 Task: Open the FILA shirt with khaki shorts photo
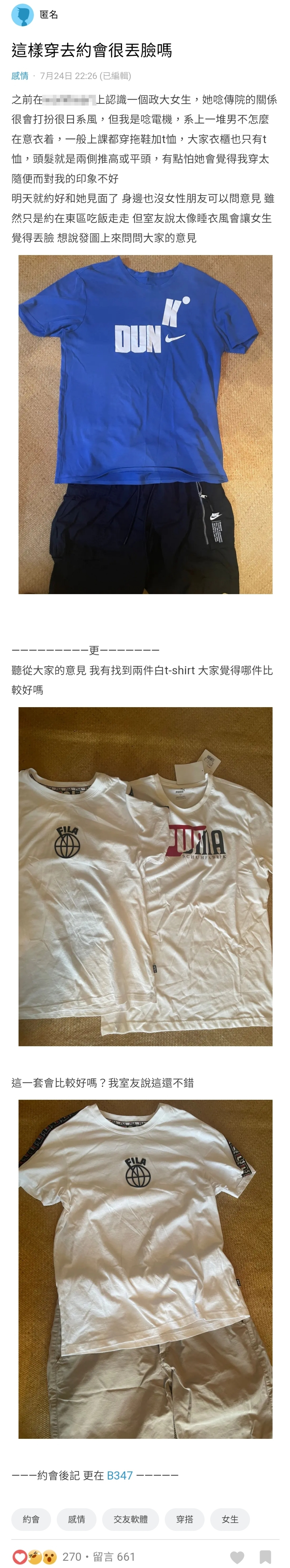[x=145, y=1270]
